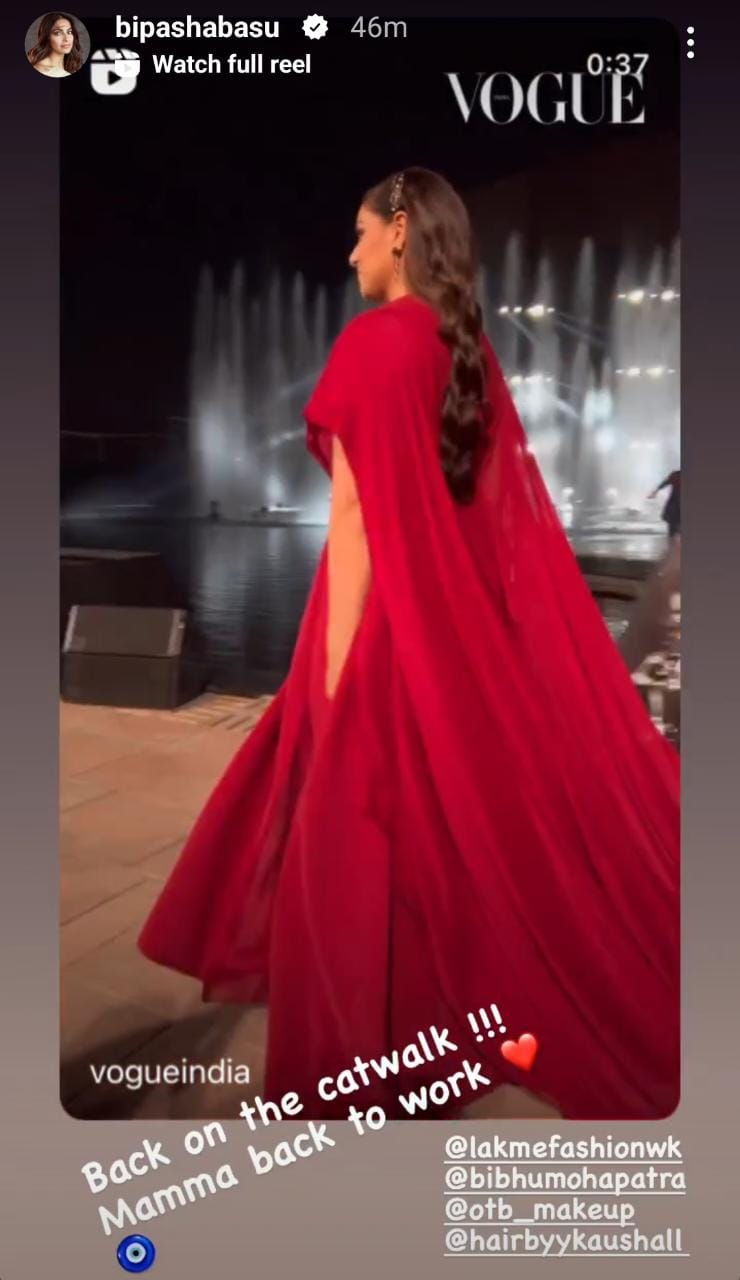Open bipashabasu's profile picture
Screen dimensions: 740x1280
(57, 45)
